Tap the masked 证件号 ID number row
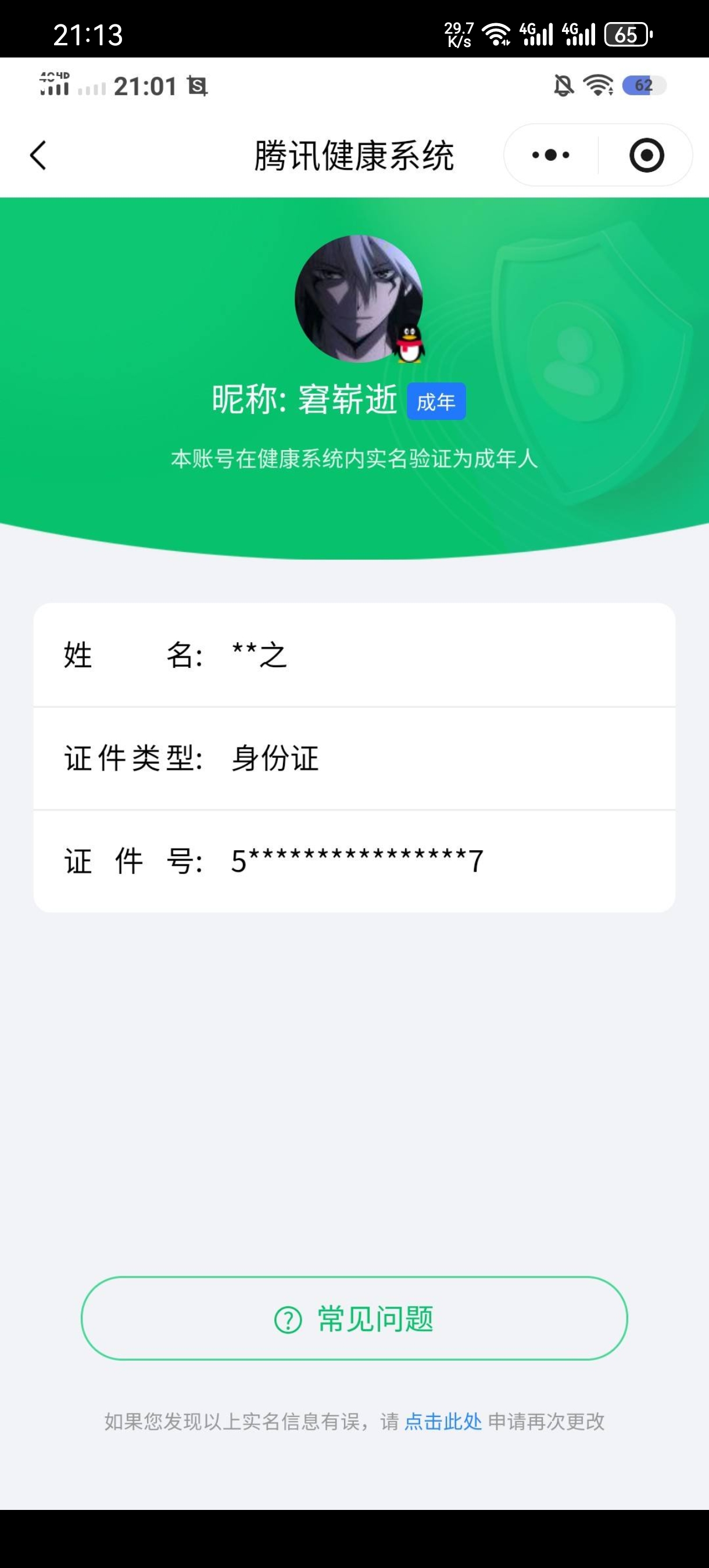This screenshot has width=709, height=1568. pyautogui.click(x=353, y=860)
